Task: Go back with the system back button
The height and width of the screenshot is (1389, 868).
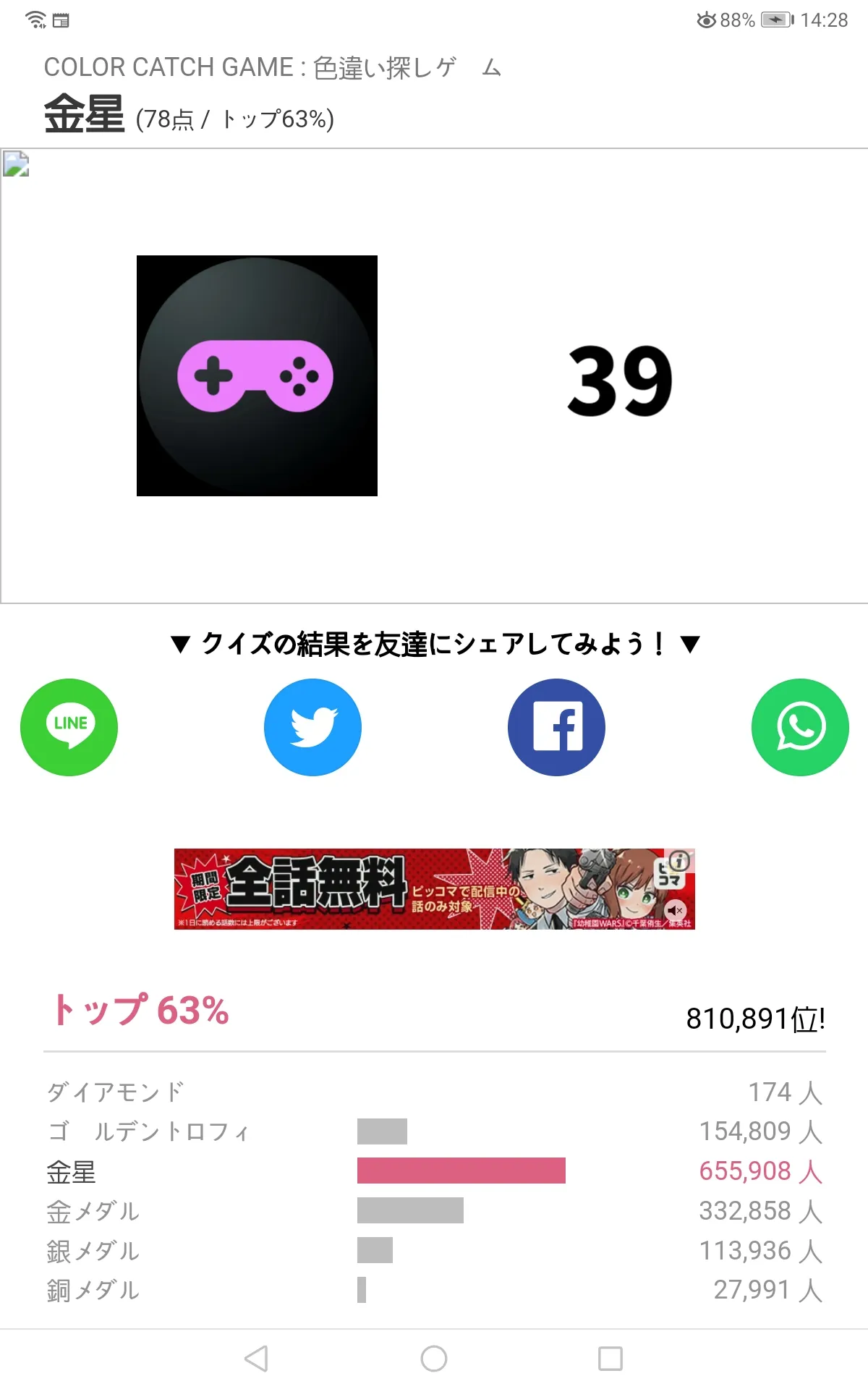Action: click(x=256, y=1359)
